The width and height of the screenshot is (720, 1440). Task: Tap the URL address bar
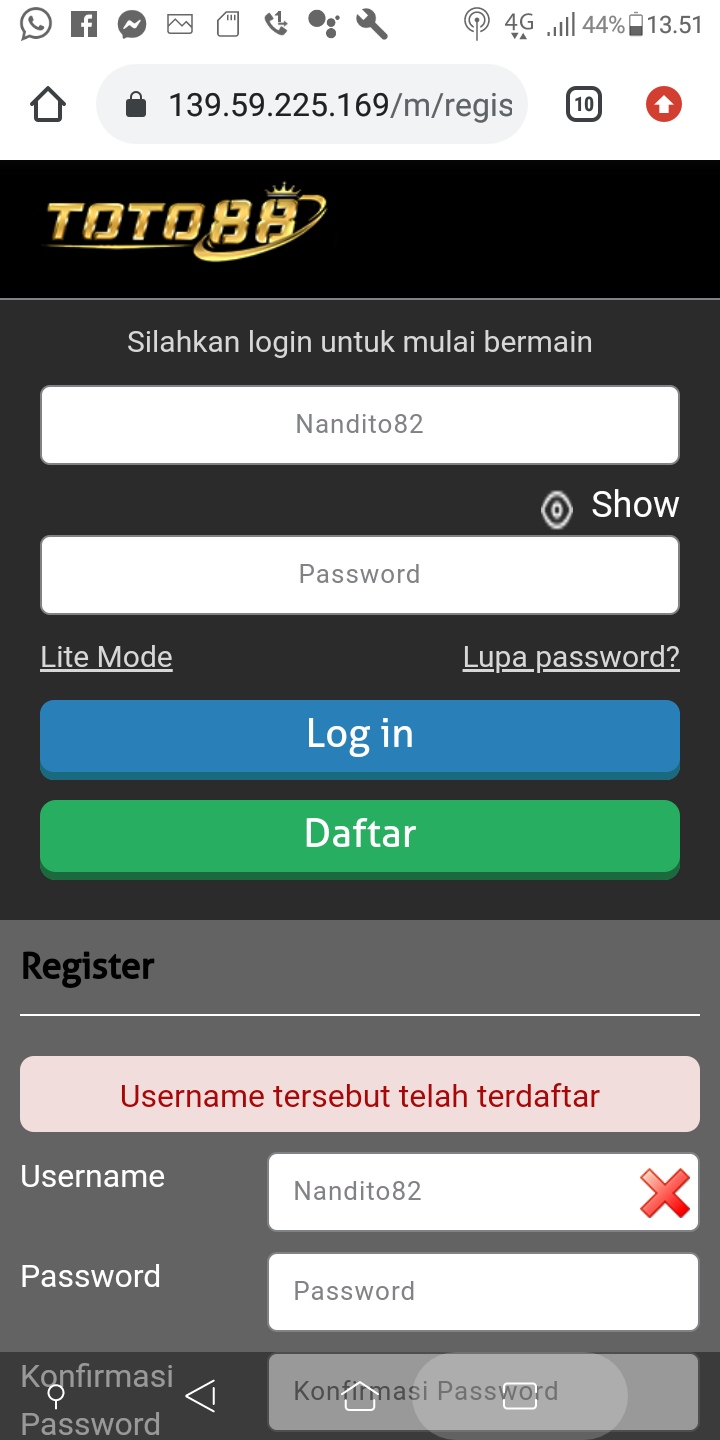coord(320,105)
